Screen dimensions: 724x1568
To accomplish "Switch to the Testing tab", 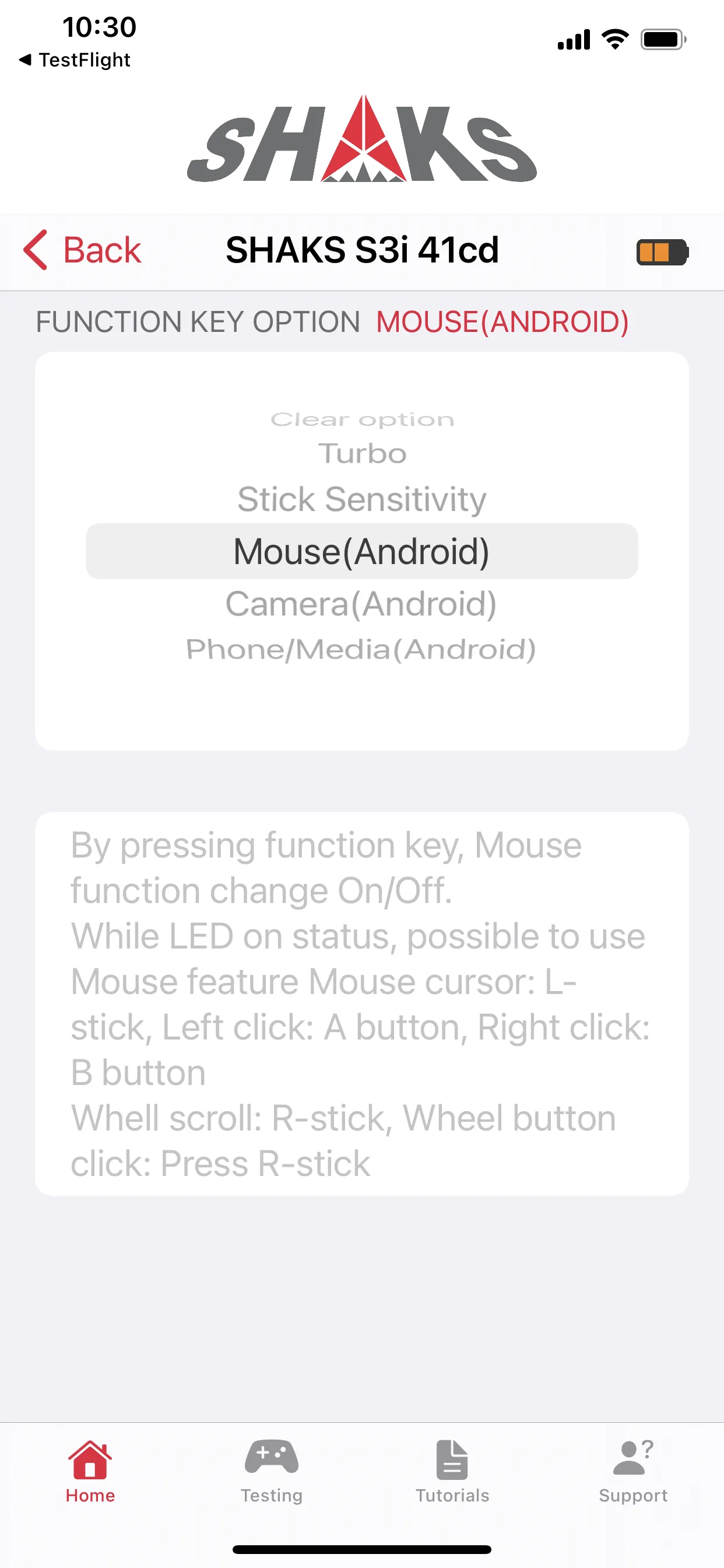I will [271, 1471].
